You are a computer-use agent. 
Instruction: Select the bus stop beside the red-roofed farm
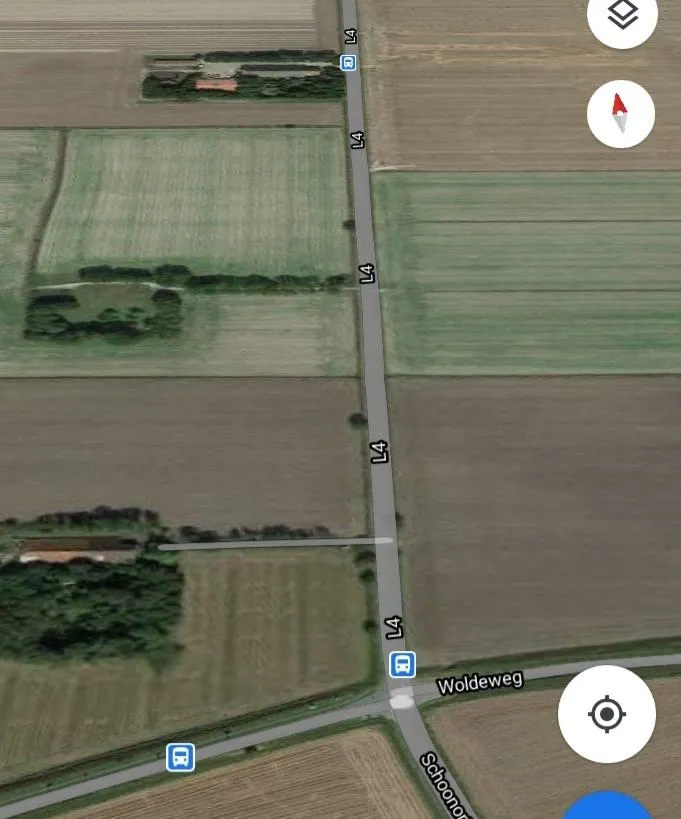[x=348, y=63]
